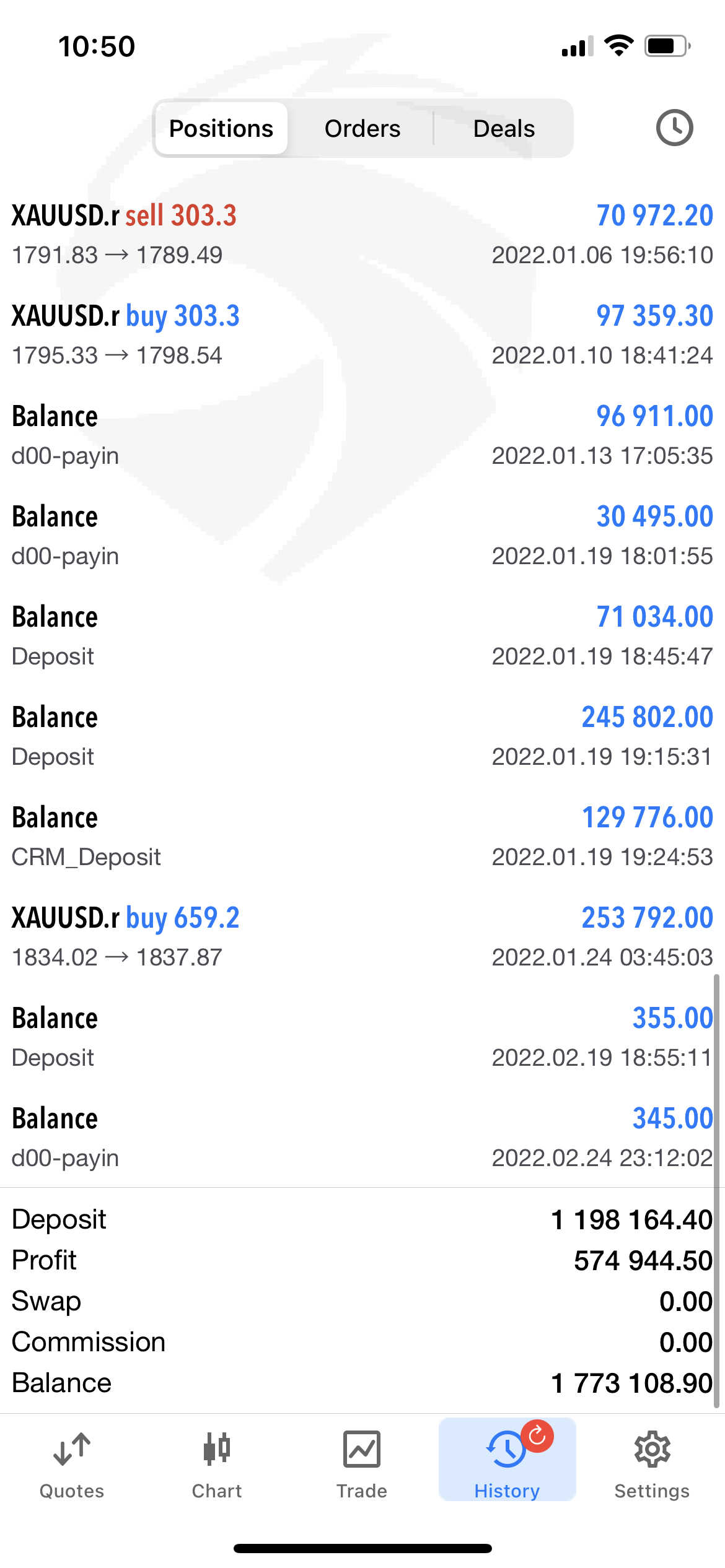
Task: View the 129 776.00 CRM_Deposit balance entry
Action: click(362, 837)
